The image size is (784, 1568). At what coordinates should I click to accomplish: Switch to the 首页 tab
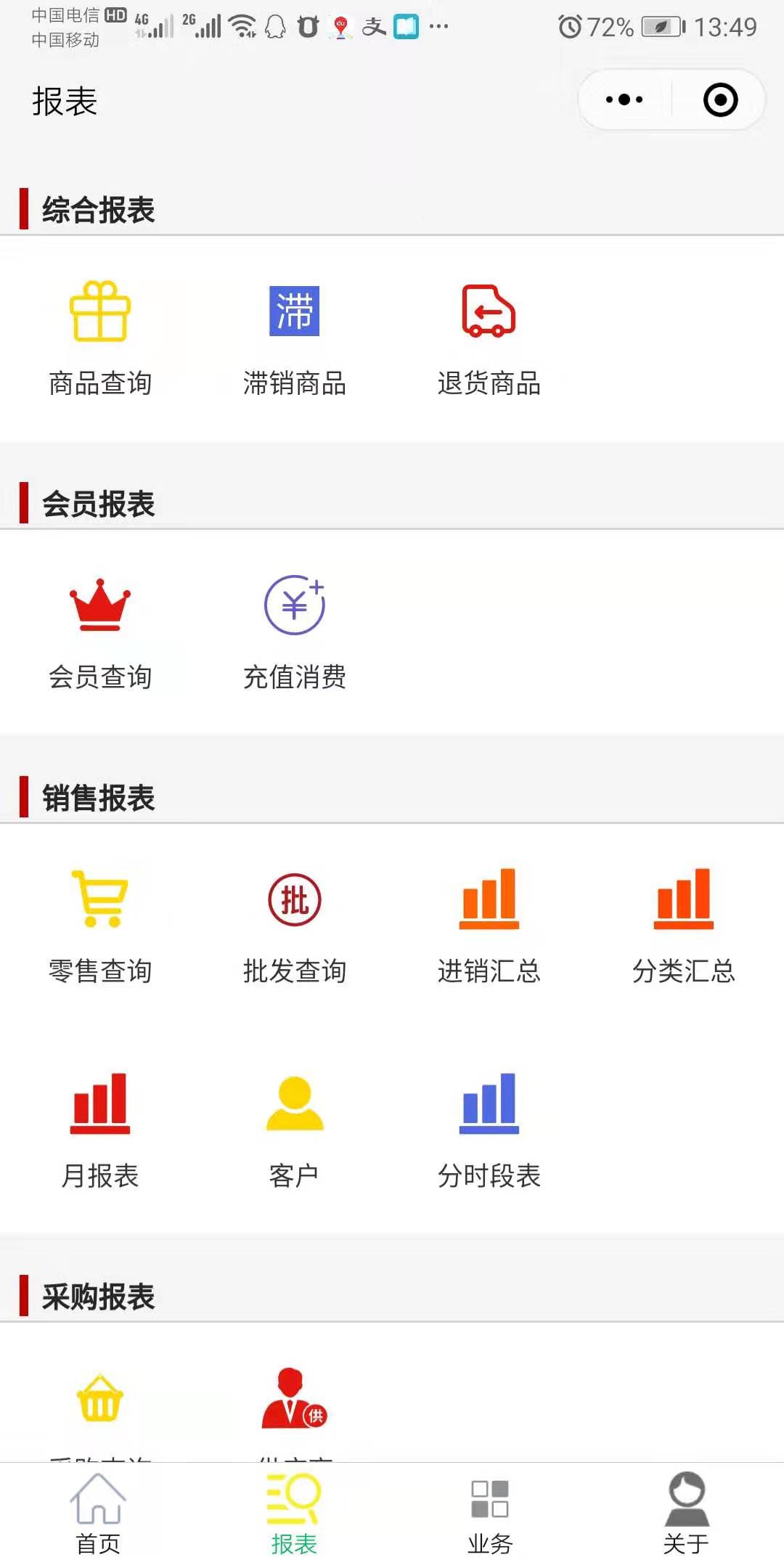(98, 1514)
